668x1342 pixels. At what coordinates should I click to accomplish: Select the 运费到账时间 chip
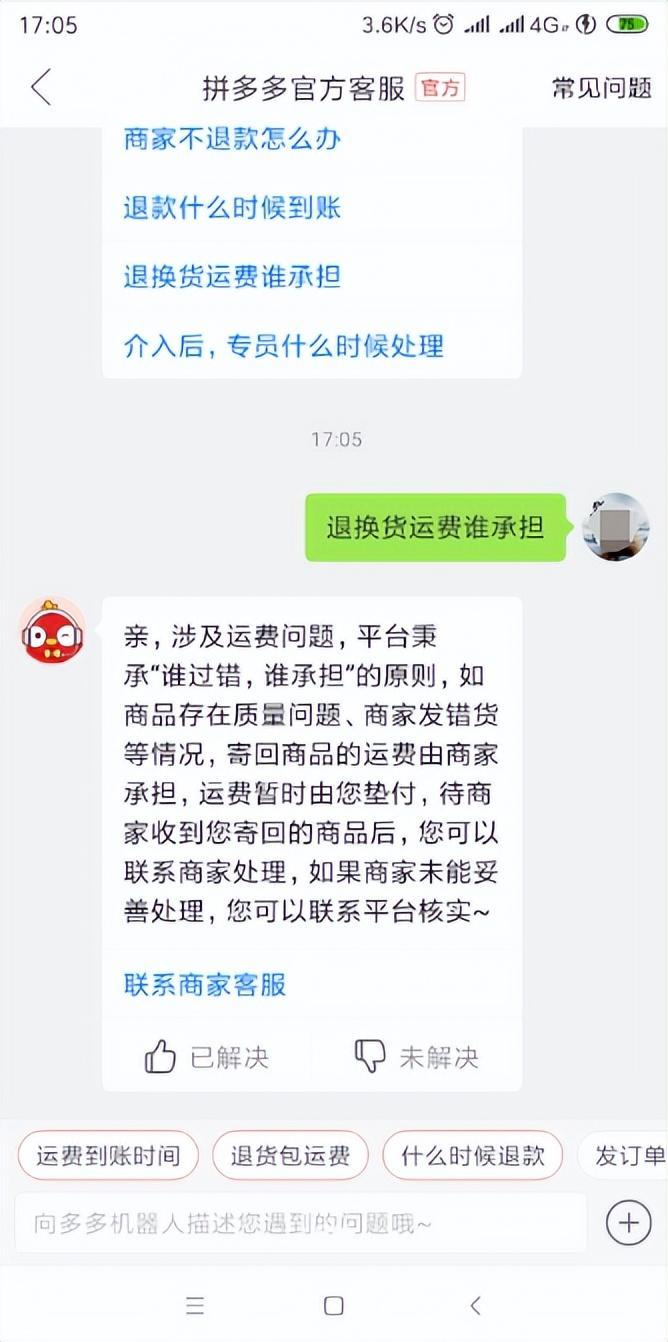point(108,1156)
